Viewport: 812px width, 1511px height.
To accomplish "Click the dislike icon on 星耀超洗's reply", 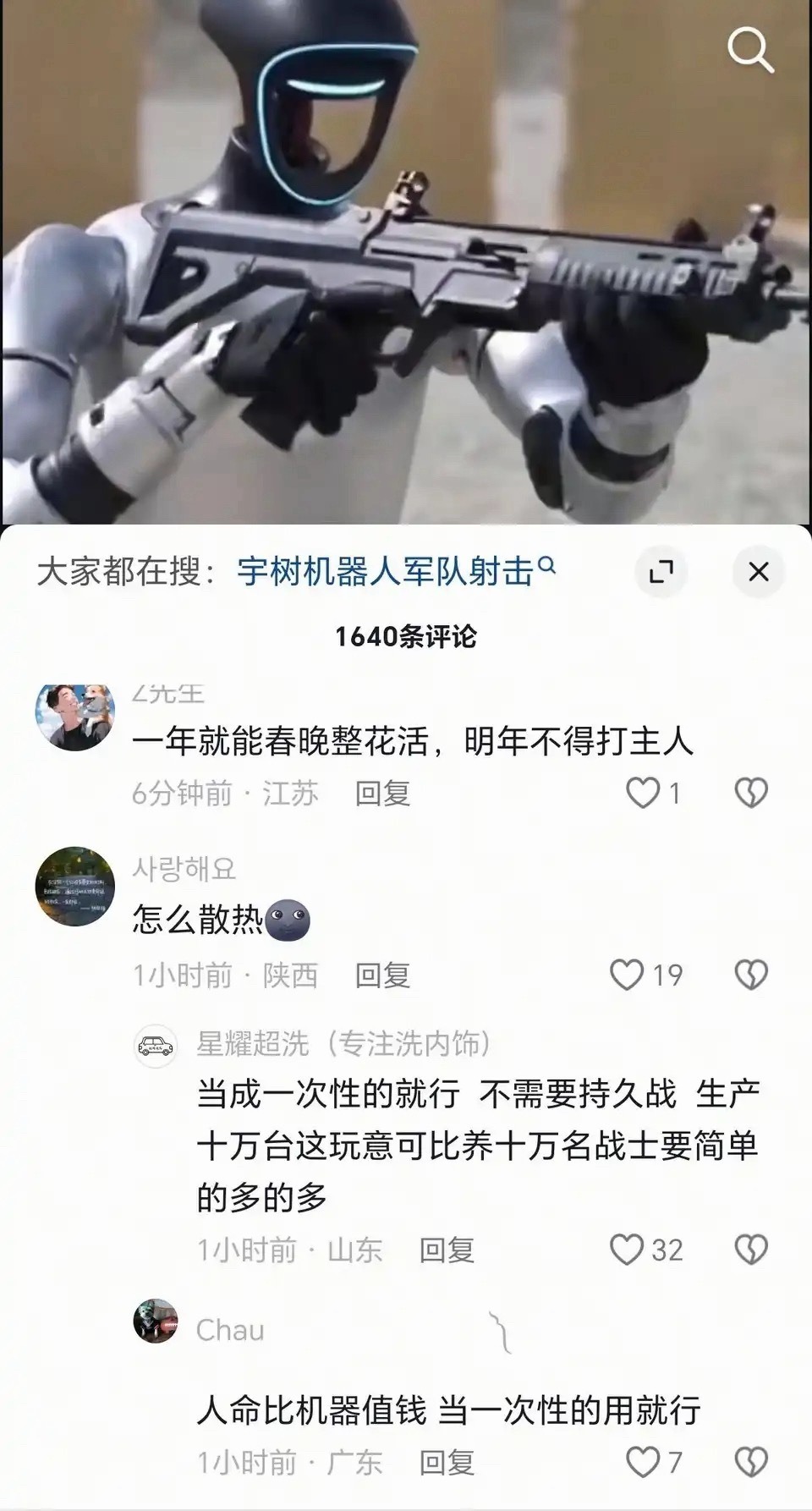I will click(x=749, y=1247).
